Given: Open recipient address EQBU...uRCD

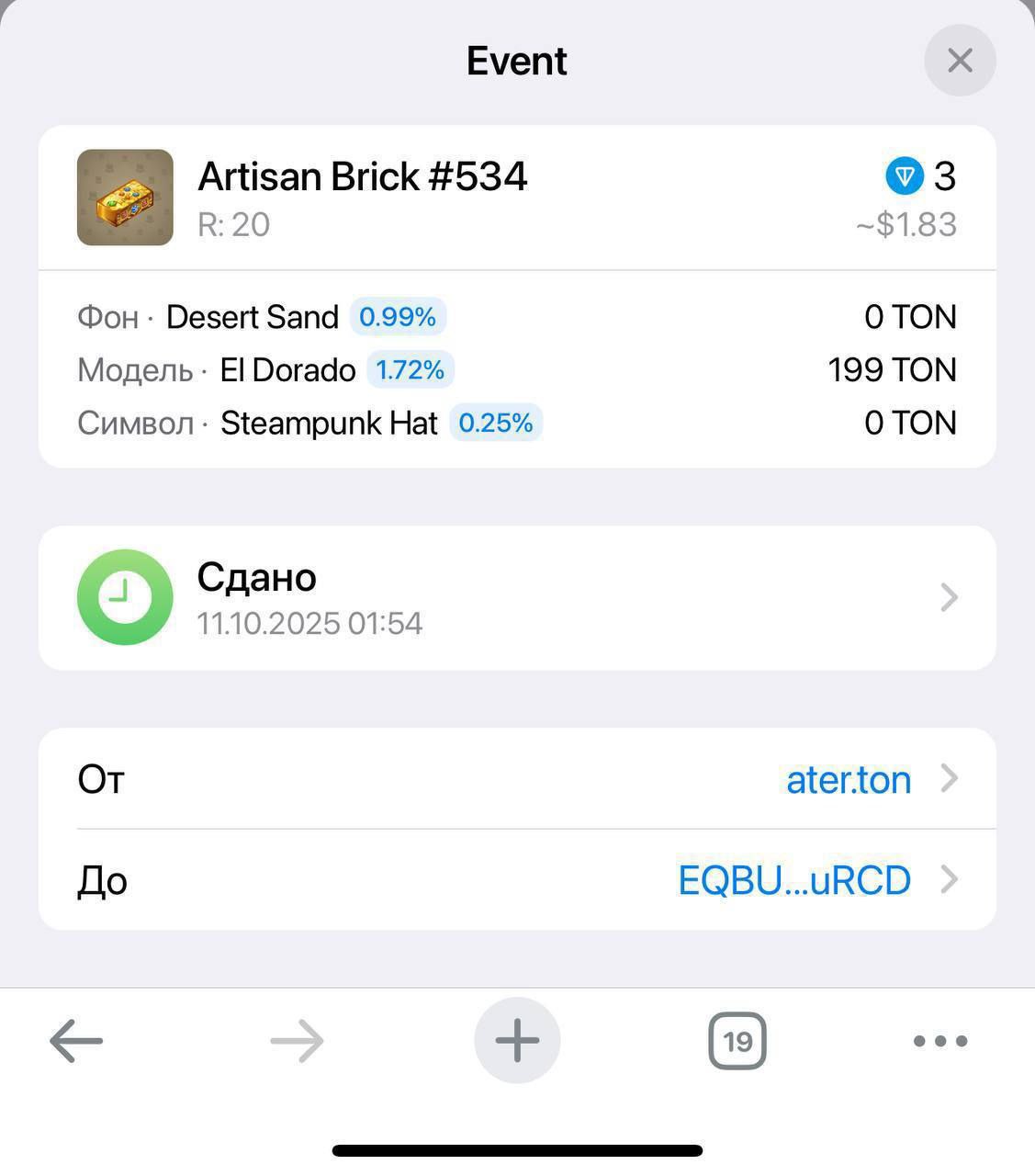Looking at the screenshot, I should pos(793,880).
